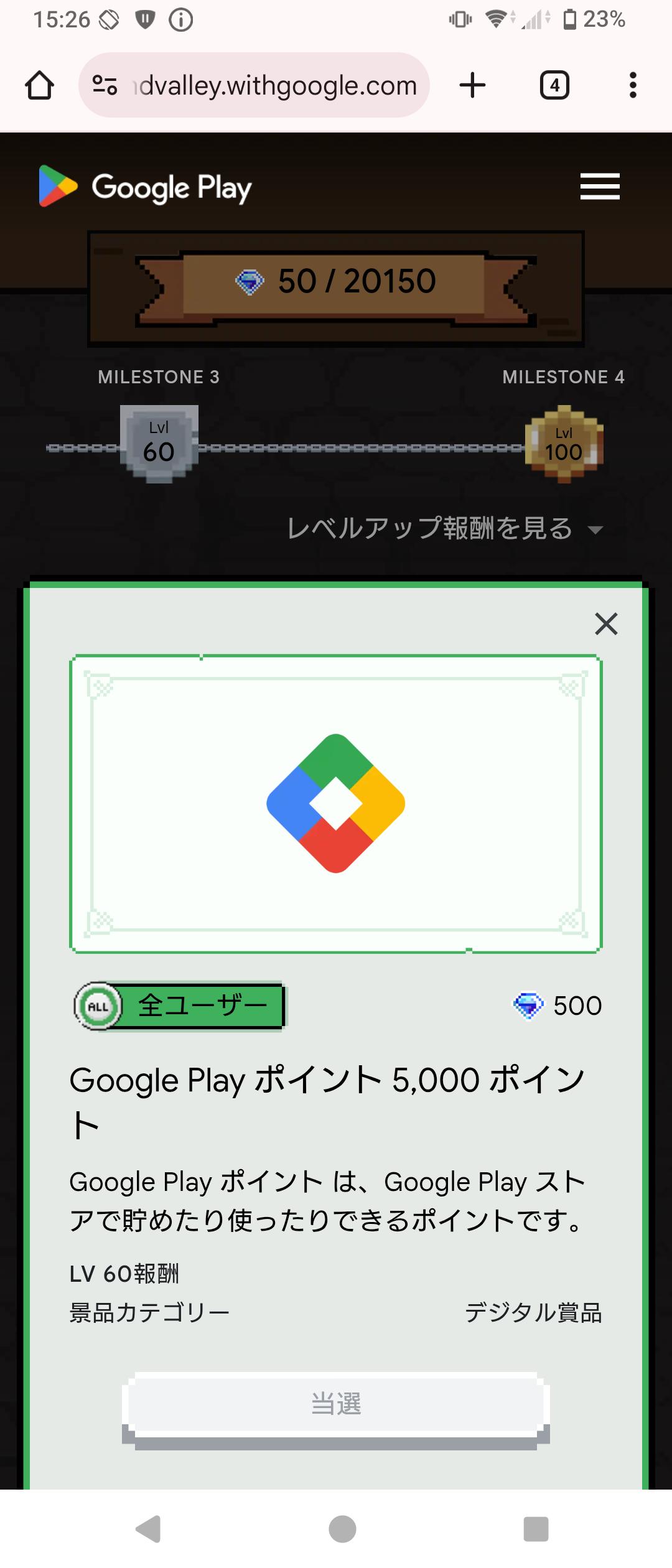Close the reward detail card
The height and width of the screenshot is (1568, 672).
[x=605, y=623]
